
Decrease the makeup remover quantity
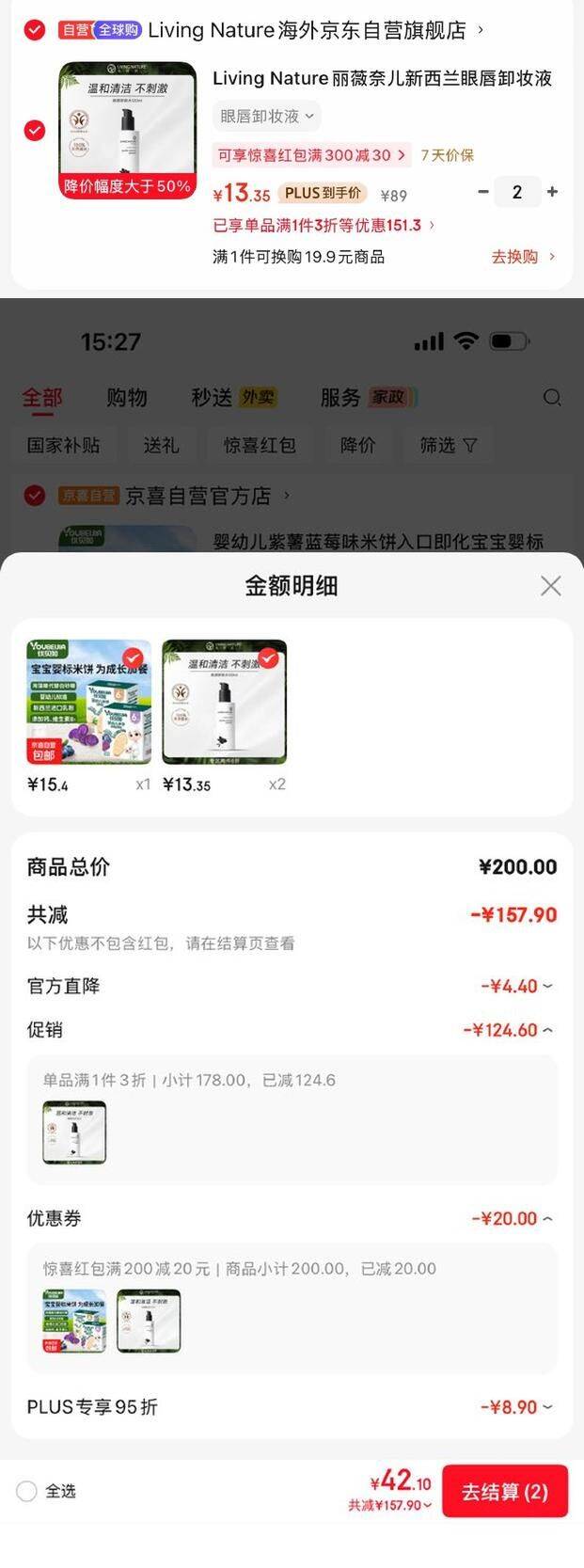(483, 192)
